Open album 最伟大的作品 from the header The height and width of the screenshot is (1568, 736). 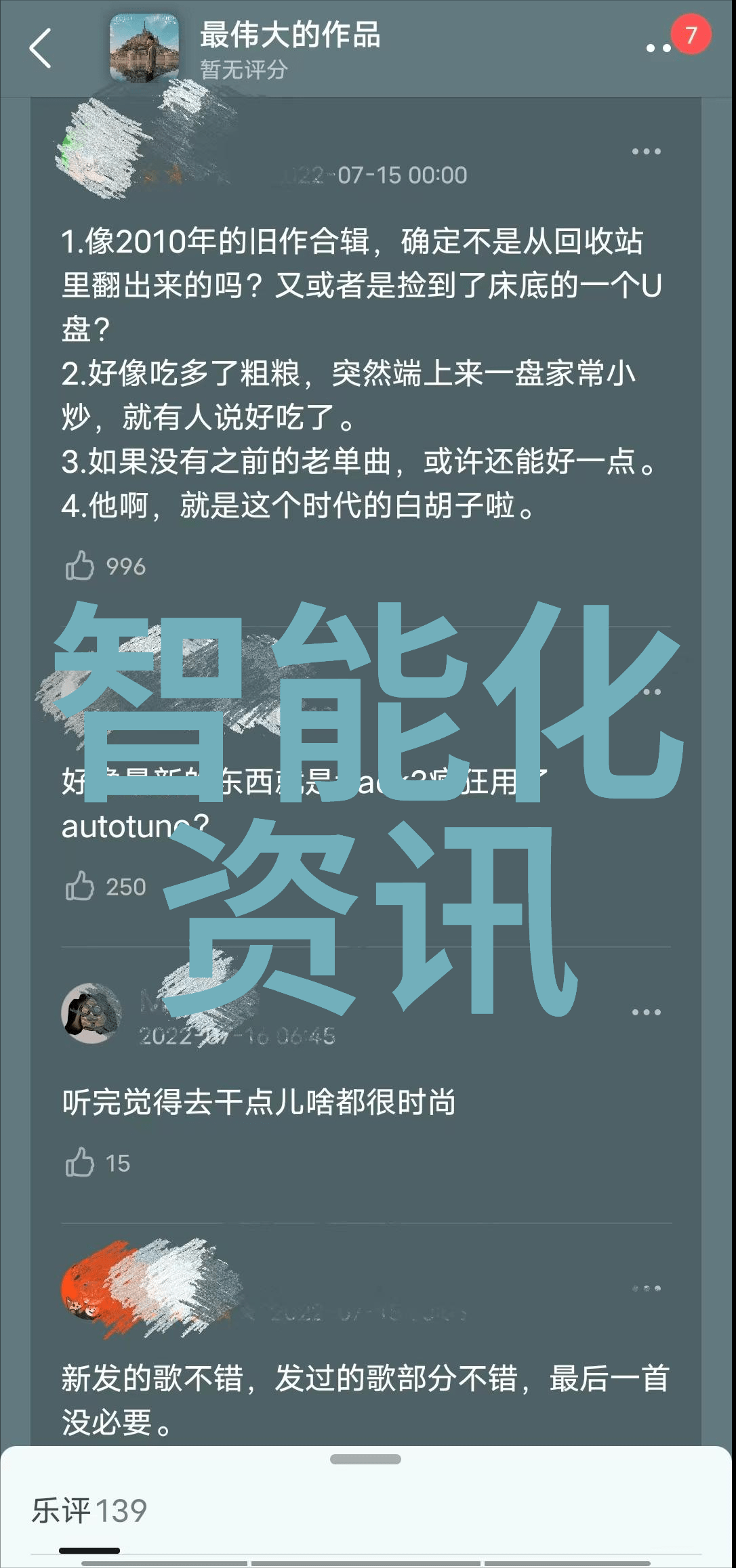click(289, 35)
